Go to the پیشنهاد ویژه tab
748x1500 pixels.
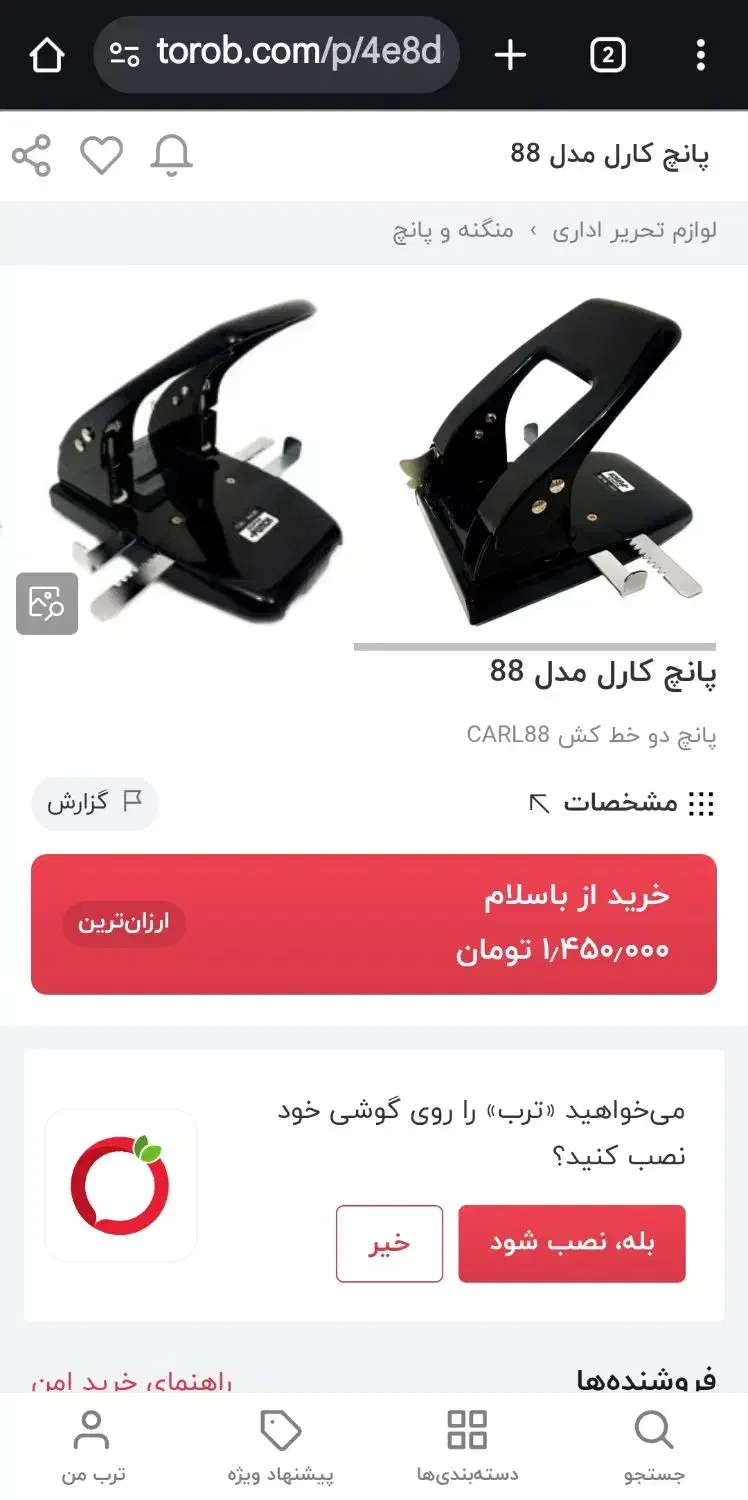(280, 1446)
